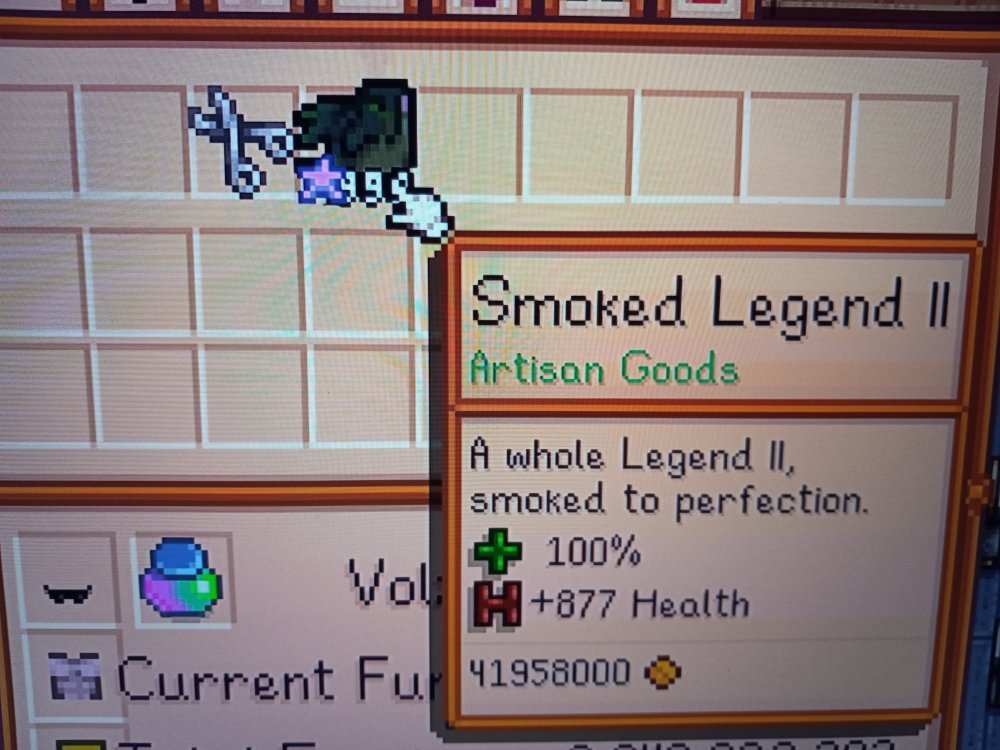Tap the equipped rainbow ring slot
Screen dimensions: 1000x750
click(180, 578)
